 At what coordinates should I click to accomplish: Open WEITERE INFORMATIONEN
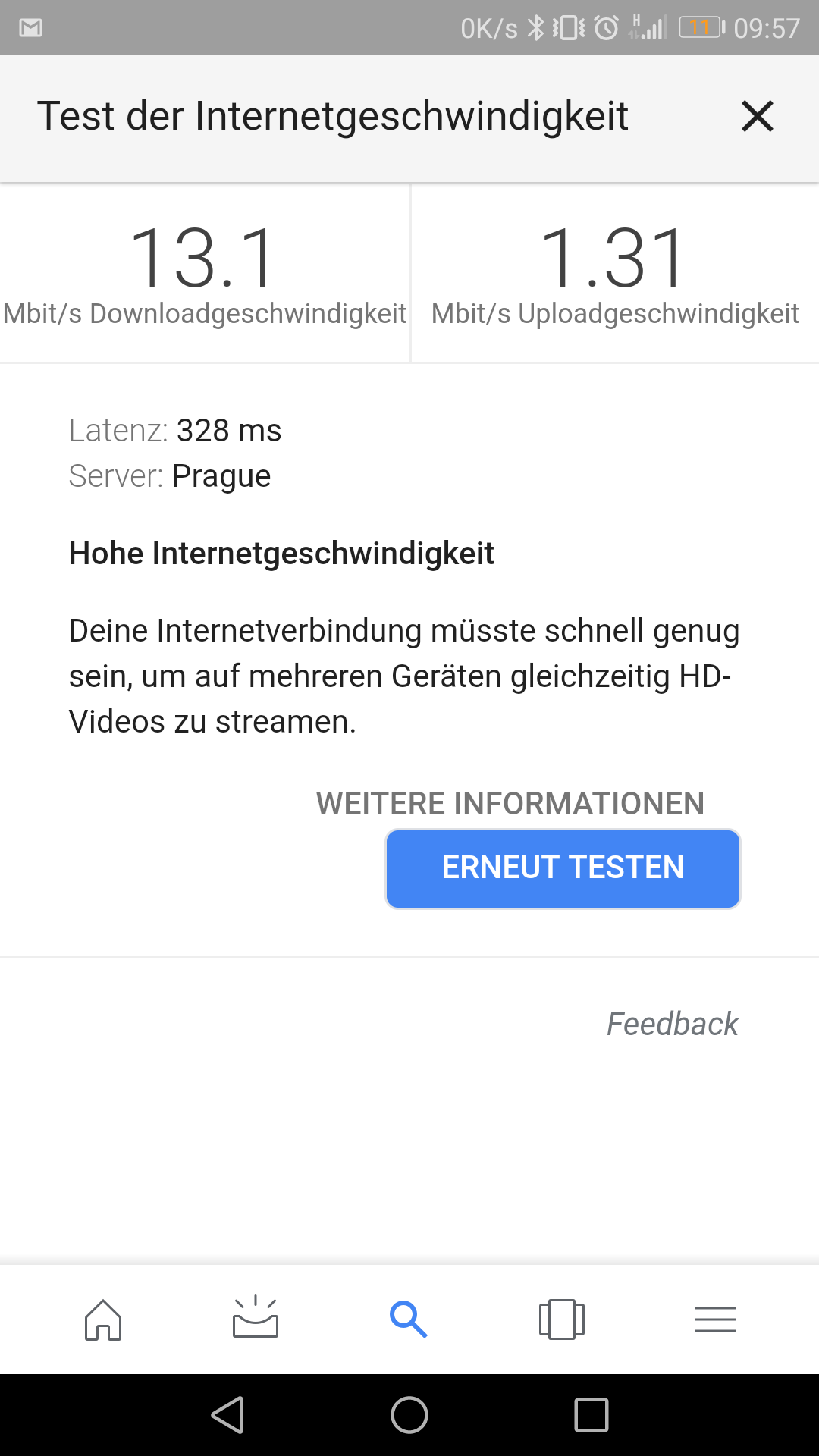click(510, 803)
